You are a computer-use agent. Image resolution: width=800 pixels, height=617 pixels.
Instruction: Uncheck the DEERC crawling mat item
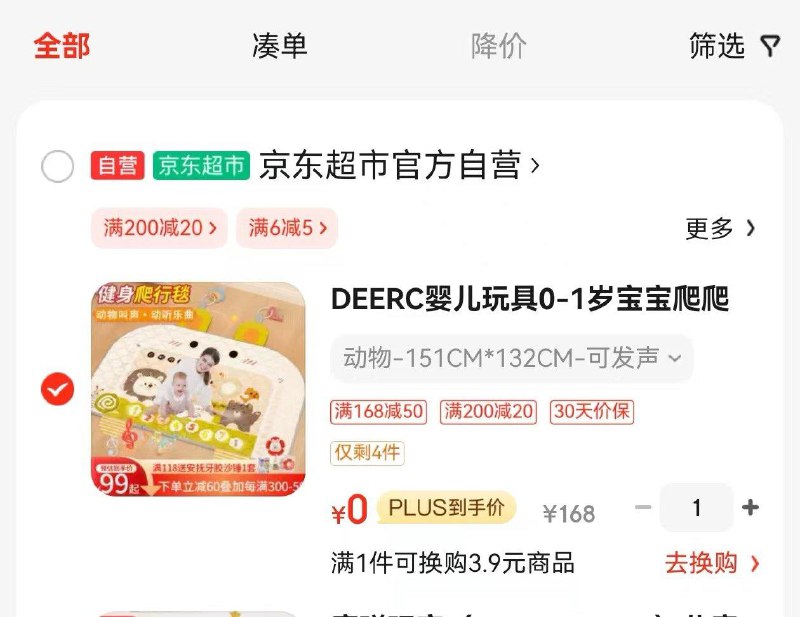[57, 389]
